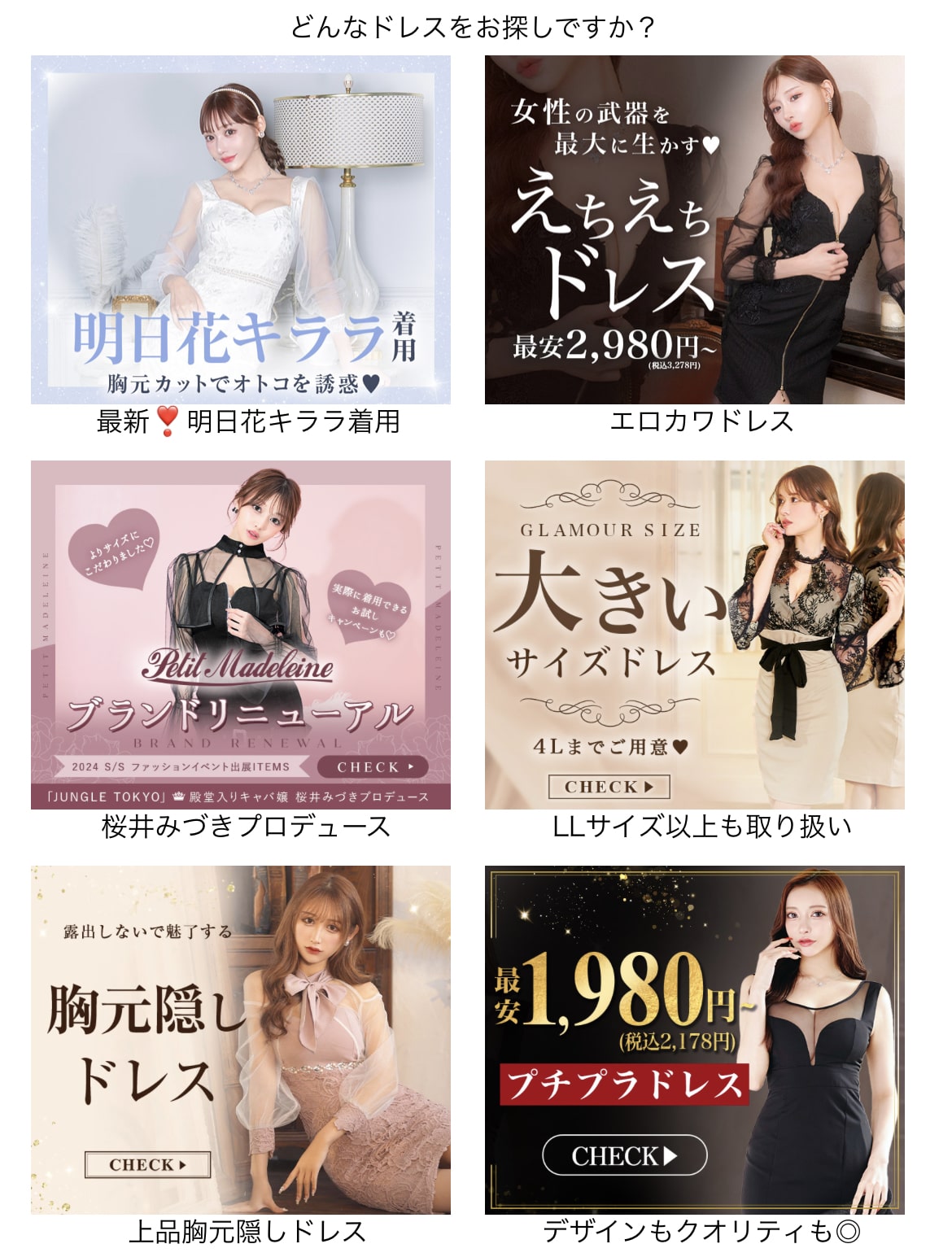Select the 胸元隠しドレス banner
The width and height of the screenshot is (952, 1257).
[240, 1040]
